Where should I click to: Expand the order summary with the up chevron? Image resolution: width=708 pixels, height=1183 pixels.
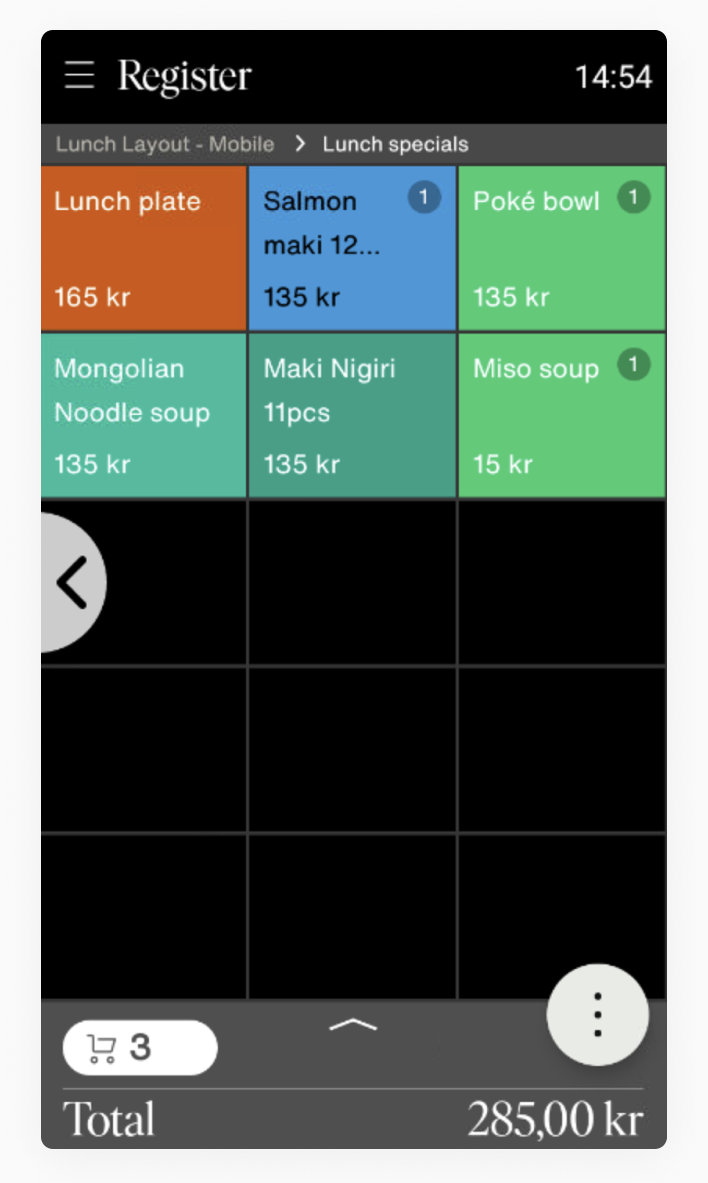click(x=353, y=1025)
